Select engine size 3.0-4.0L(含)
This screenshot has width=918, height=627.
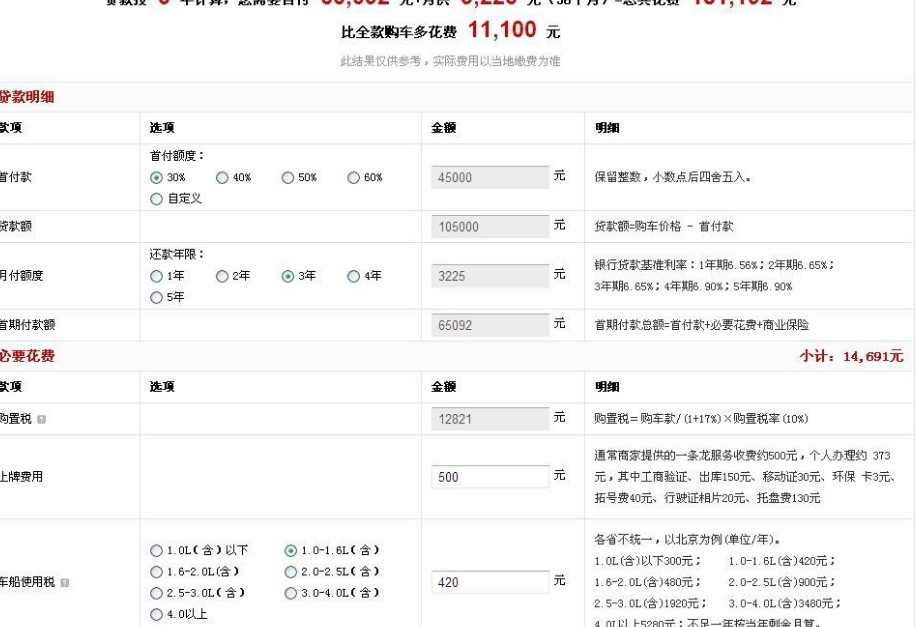point(291,592)
